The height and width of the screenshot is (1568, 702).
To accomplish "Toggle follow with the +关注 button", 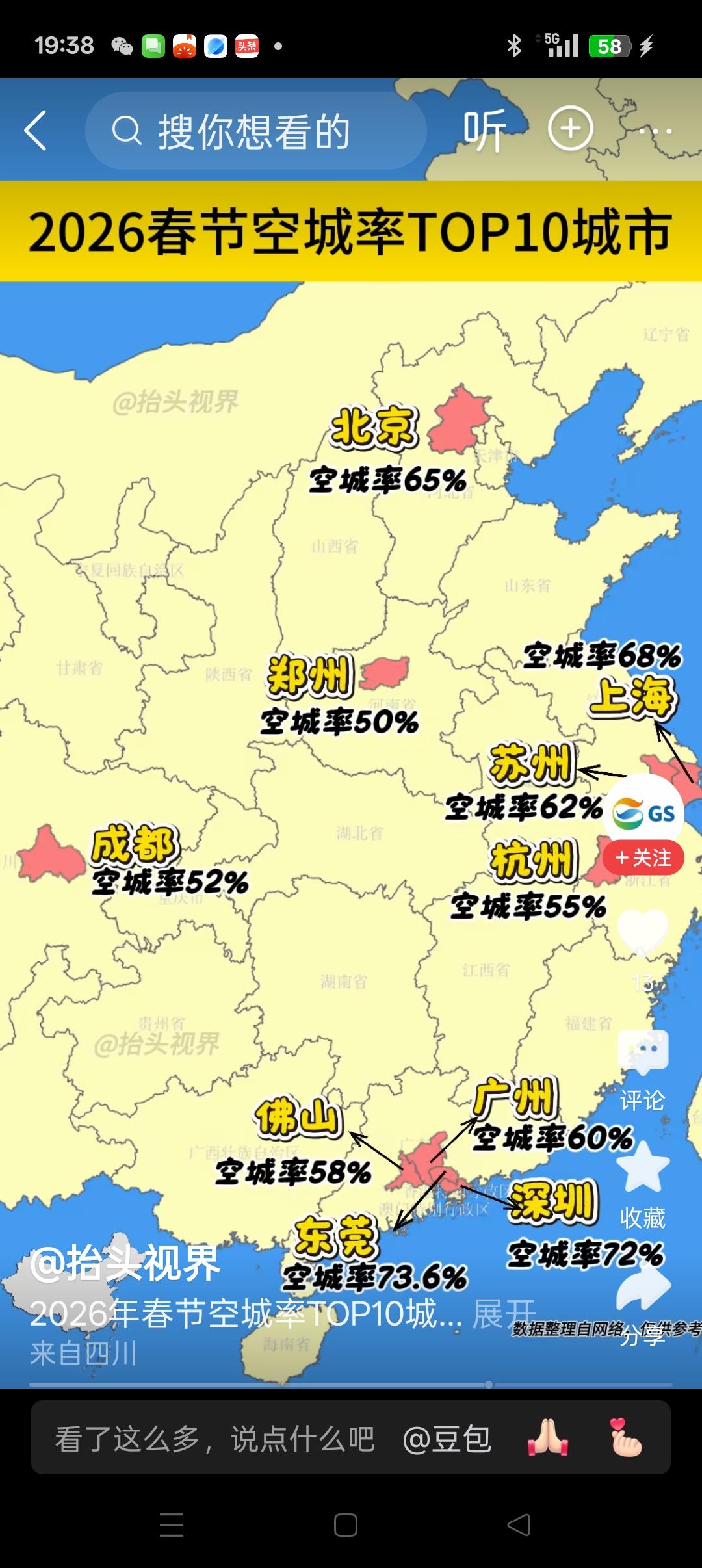I will tap(643, 858).
